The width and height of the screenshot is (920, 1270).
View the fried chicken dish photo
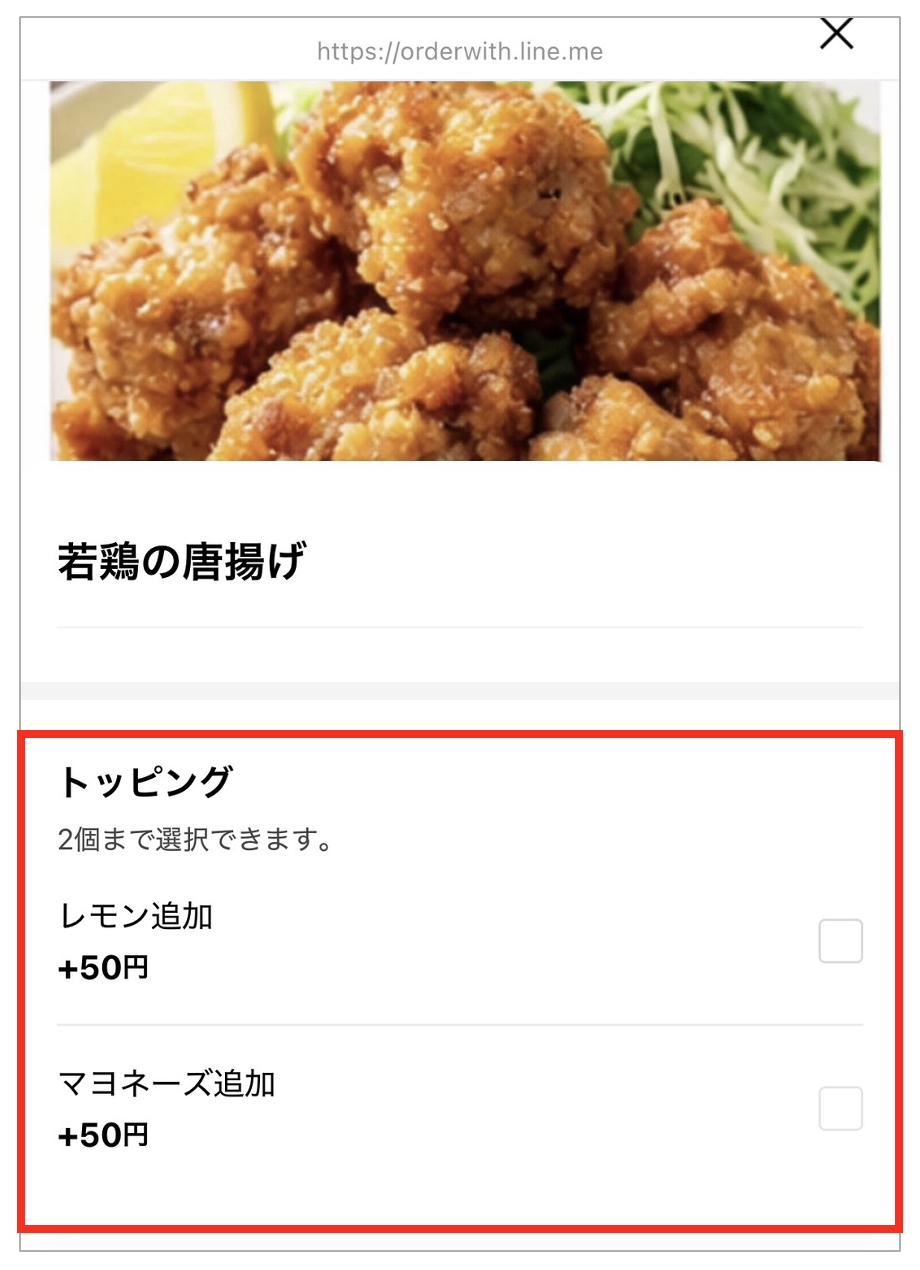coord(460,270)
